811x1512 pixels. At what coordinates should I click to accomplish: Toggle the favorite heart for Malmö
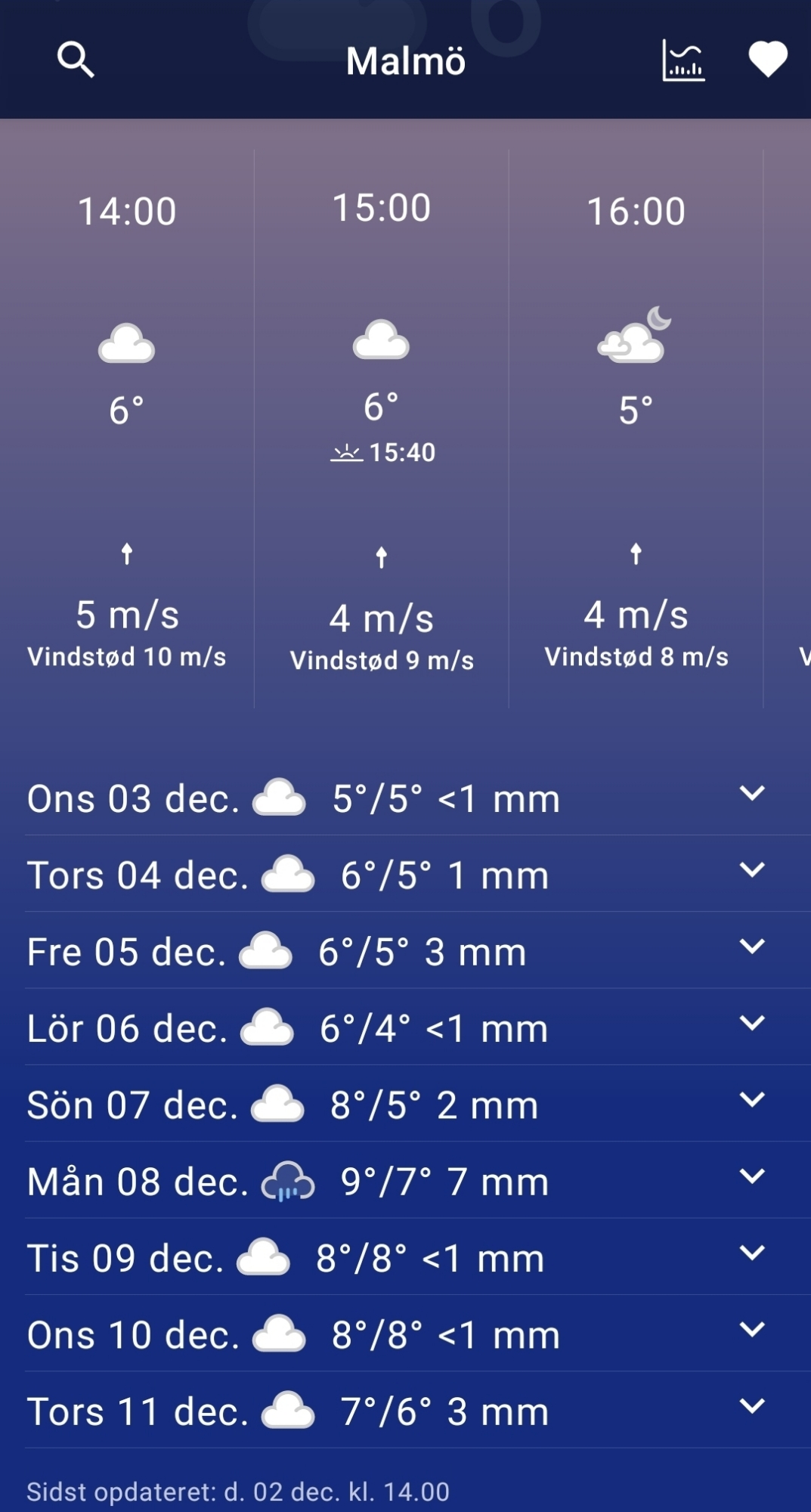[767, 60]
